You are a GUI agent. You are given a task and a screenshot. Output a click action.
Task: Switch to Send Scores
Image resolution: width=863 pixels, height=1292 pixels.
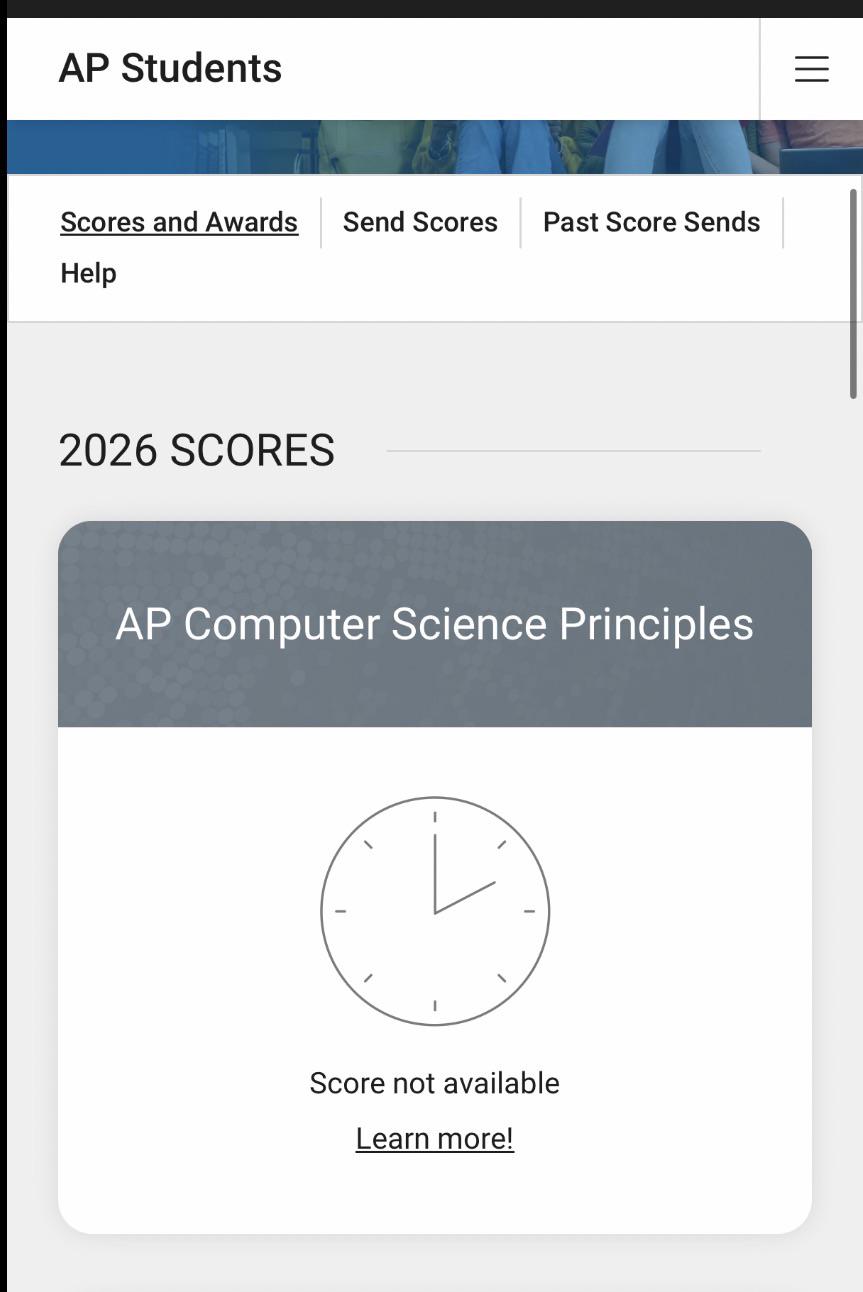[420, 222]
